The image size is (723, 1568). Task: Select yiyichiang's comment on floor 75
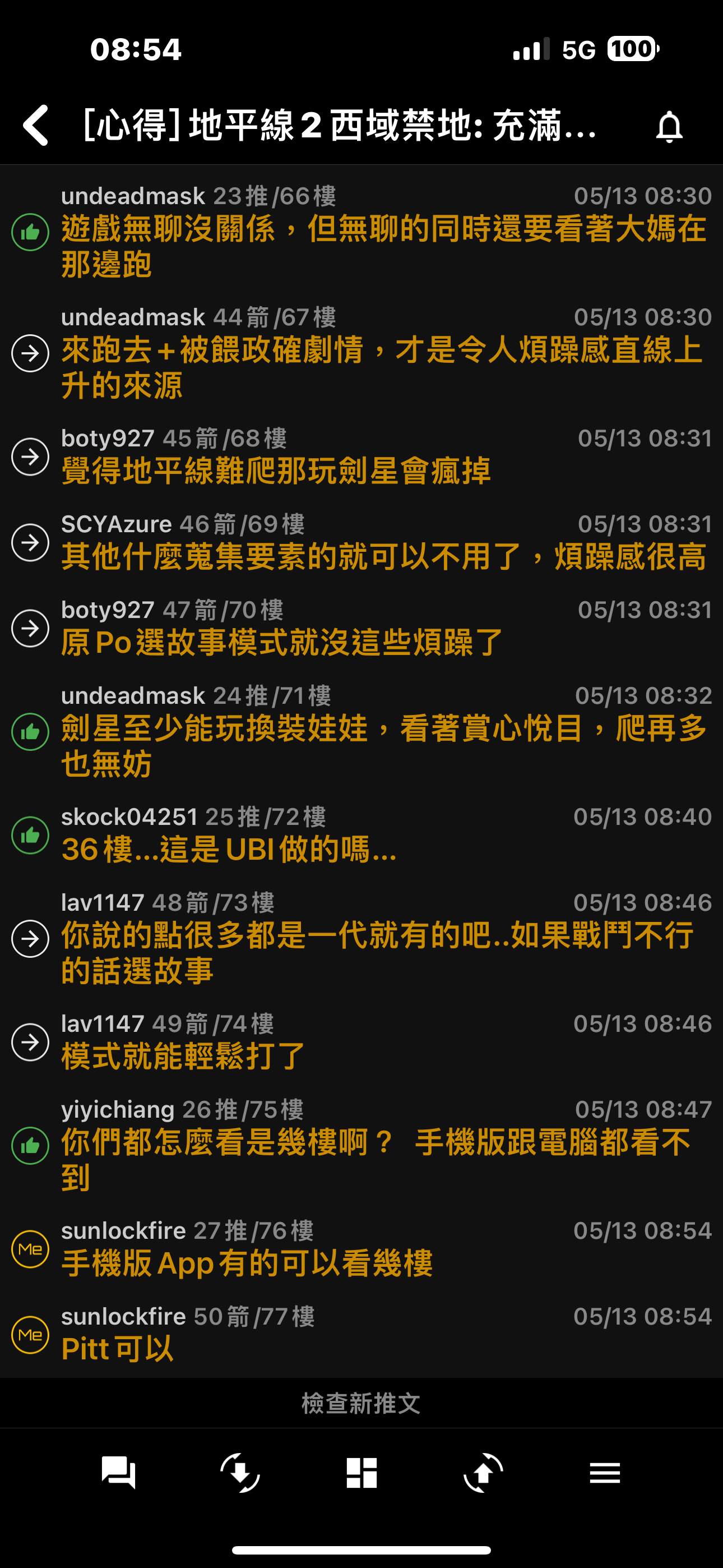(361, 1146)
